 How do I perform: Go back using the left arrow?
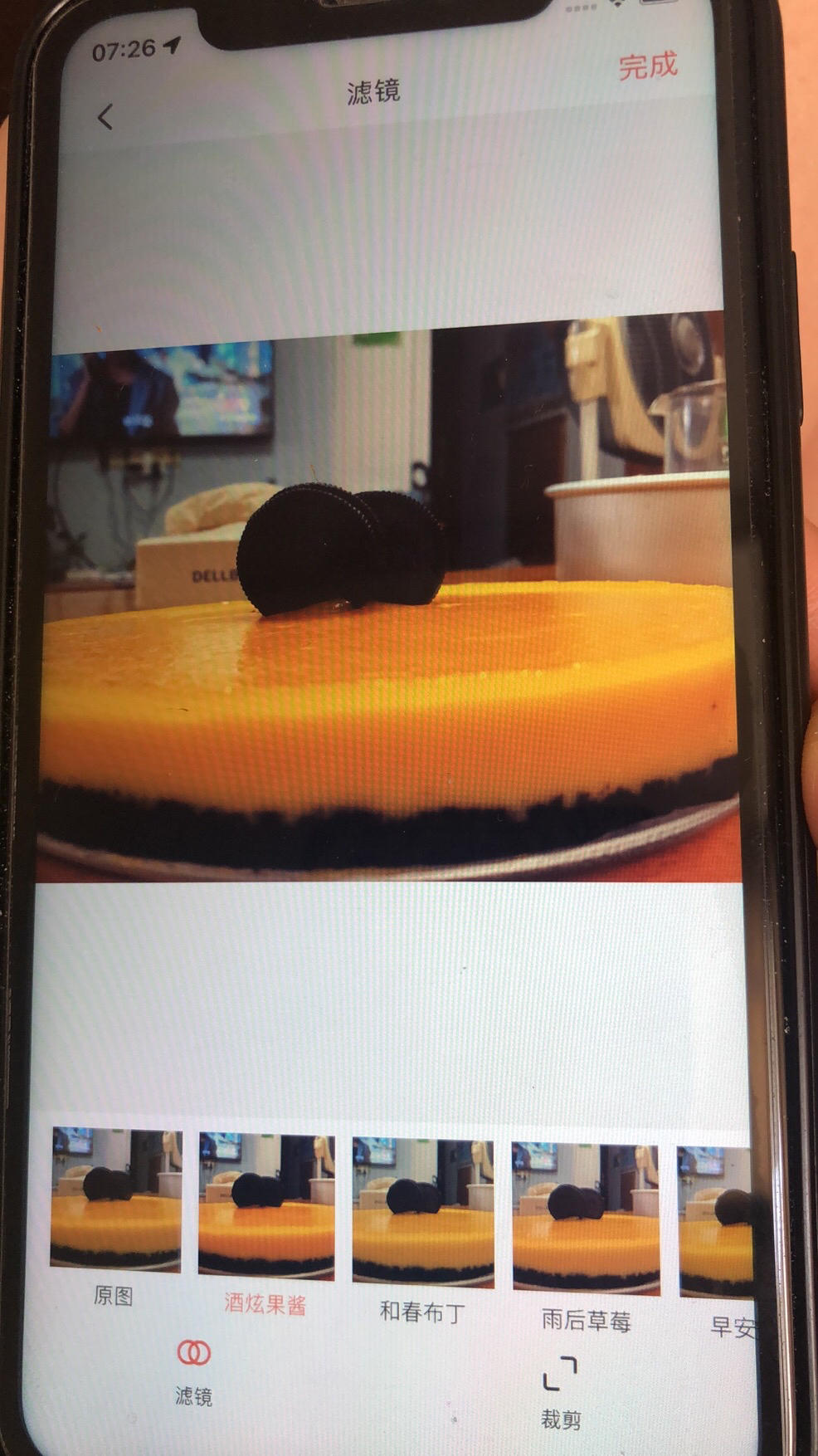point(105,117)
